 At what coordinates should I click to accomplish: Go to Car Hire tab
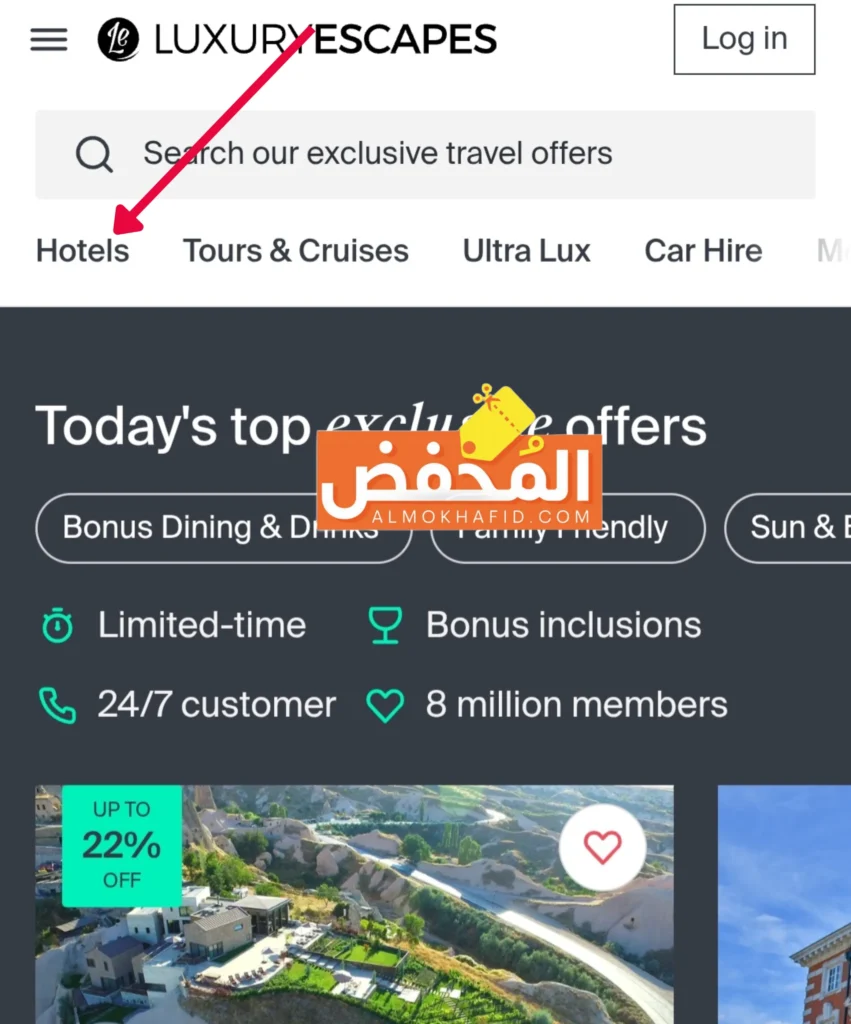pos(703,250)
